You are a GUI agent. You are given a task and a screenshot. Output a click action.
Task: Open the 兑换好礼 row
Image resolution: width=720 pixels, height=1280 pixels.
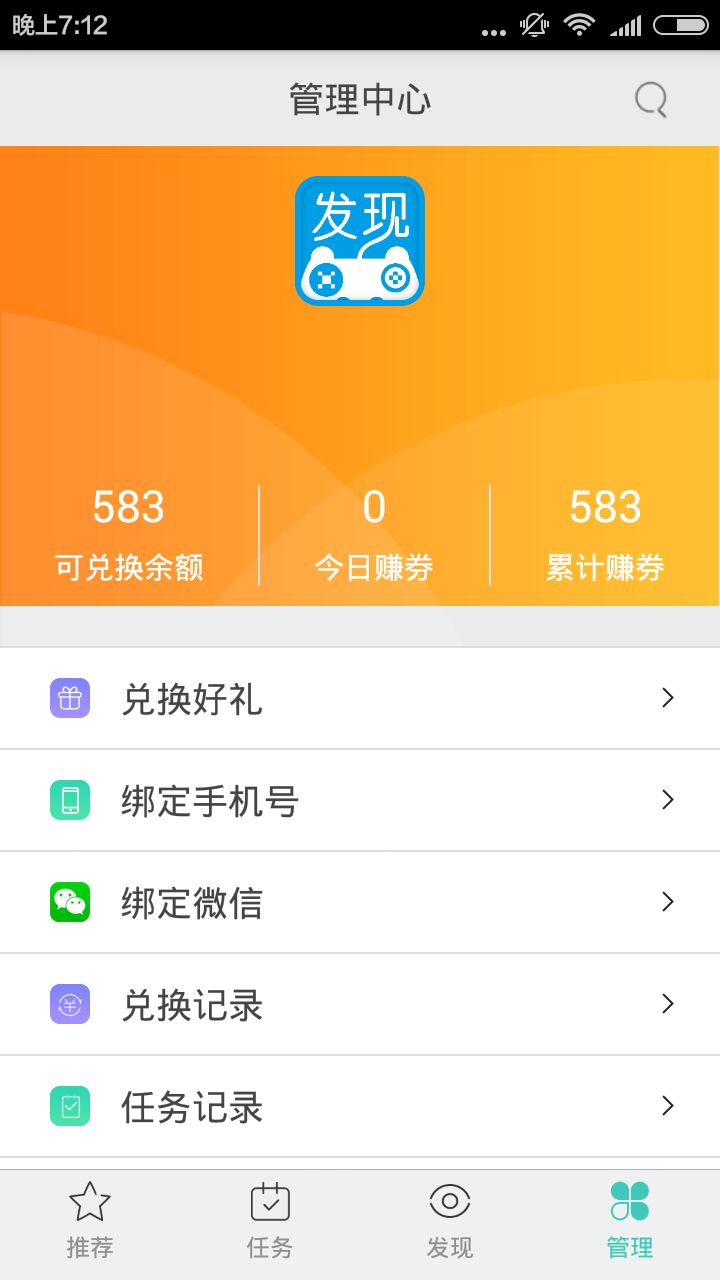[360, 698]
